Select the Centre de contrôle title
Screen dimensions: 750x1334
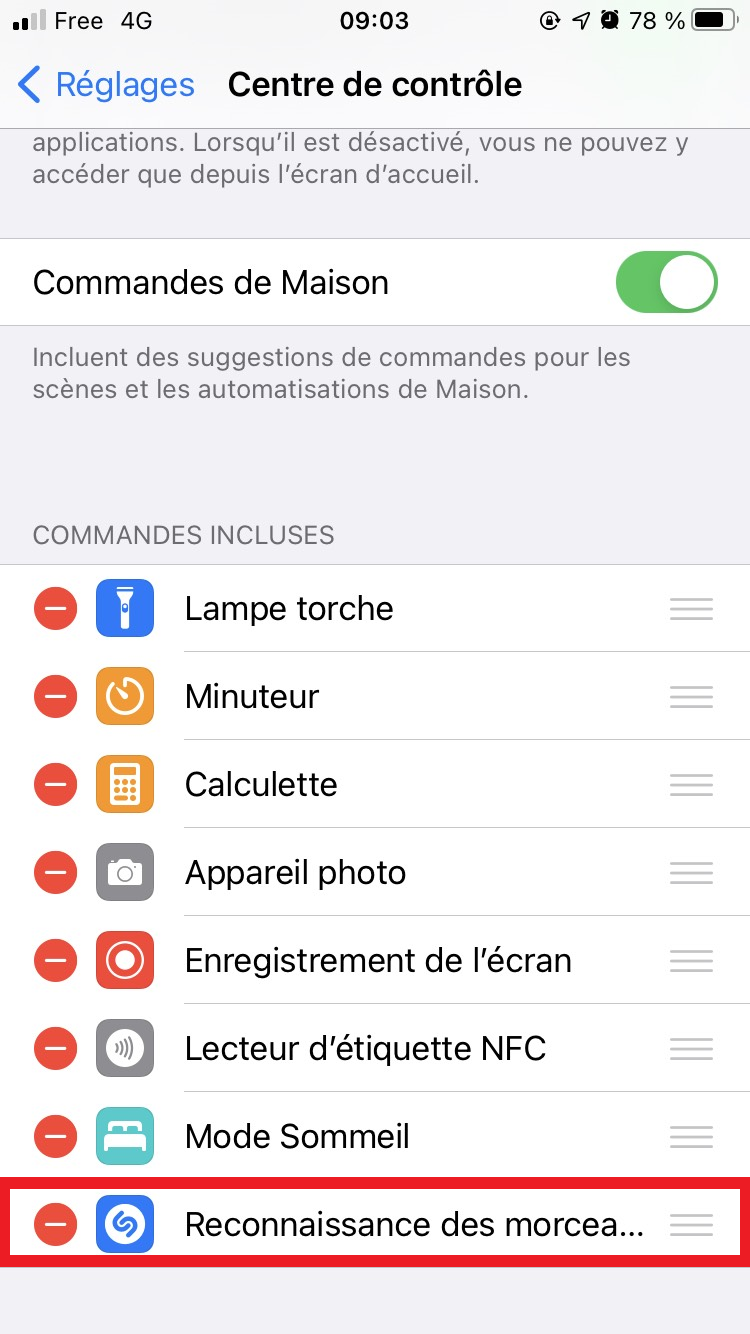coord(375,85)
